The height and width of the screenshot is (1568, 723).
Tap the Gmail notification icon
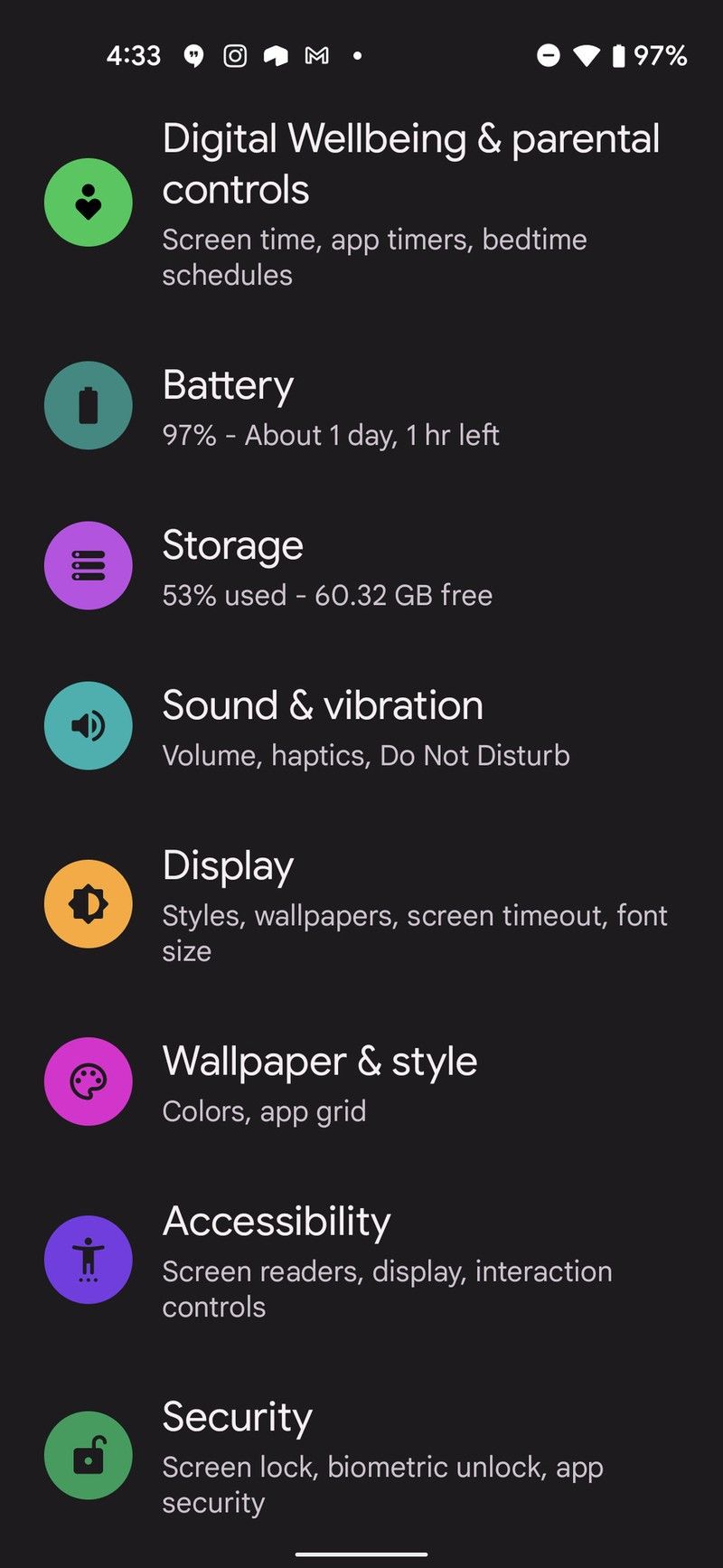[317, 56]
